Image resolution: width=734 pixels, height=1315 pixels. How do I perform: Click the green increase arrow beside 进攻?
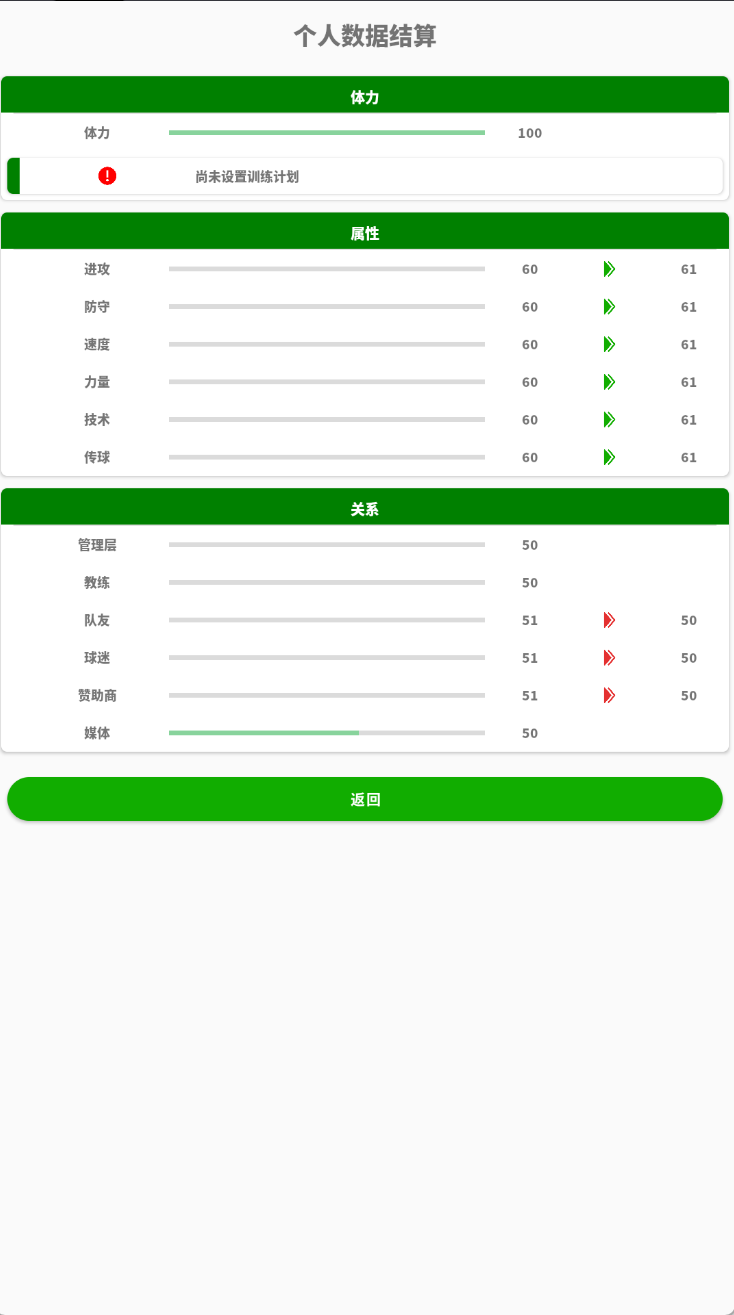(608, 269)
